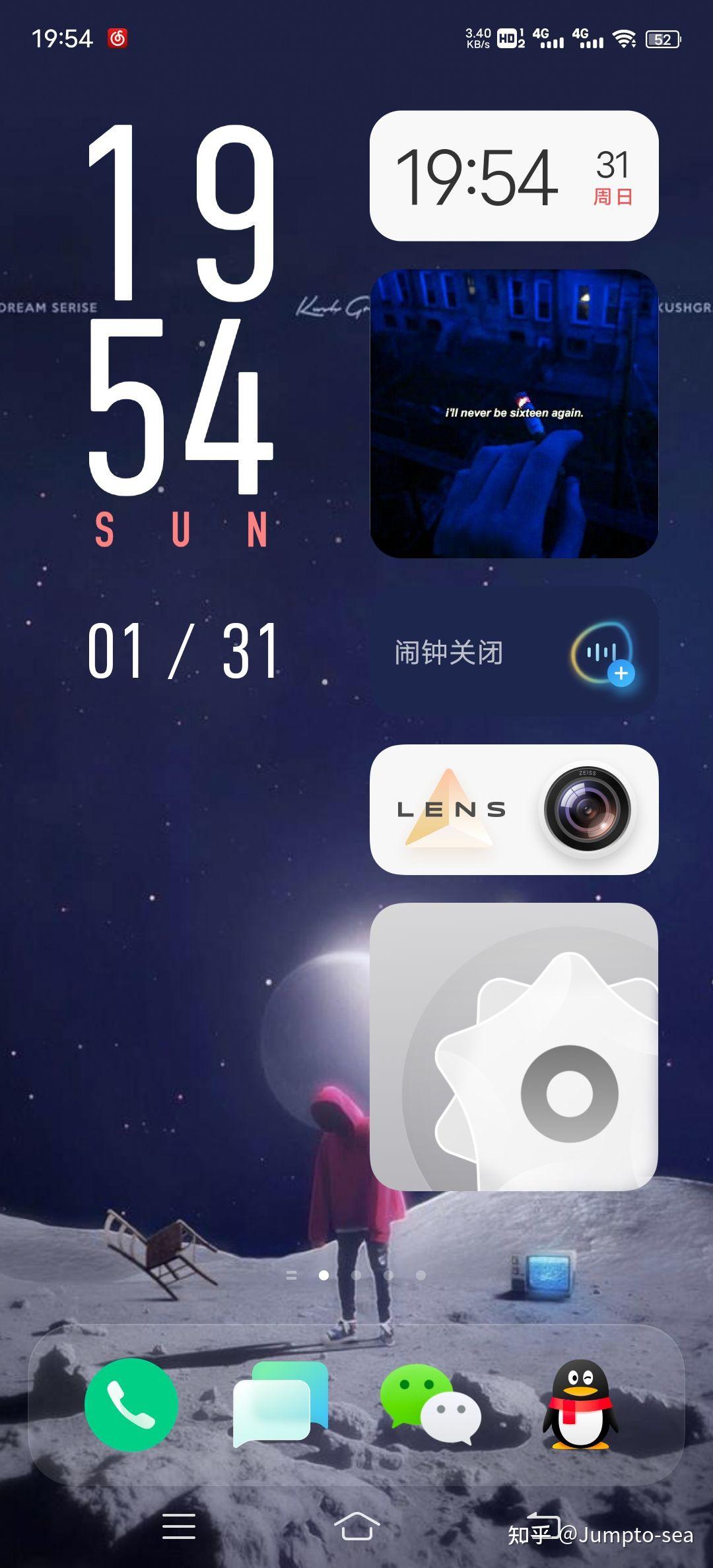The width and height of the screenshot is (713, 1568).
Task: Tap the home navigation button
Action: [356, 1526]
